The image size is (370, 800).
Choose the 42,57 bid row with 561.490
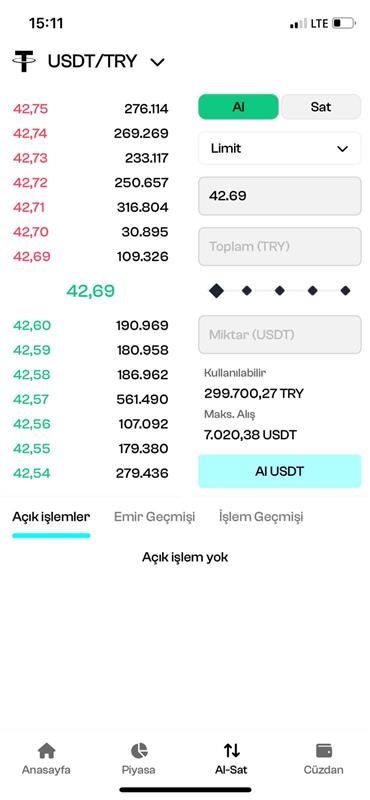[x=91, y=399]
